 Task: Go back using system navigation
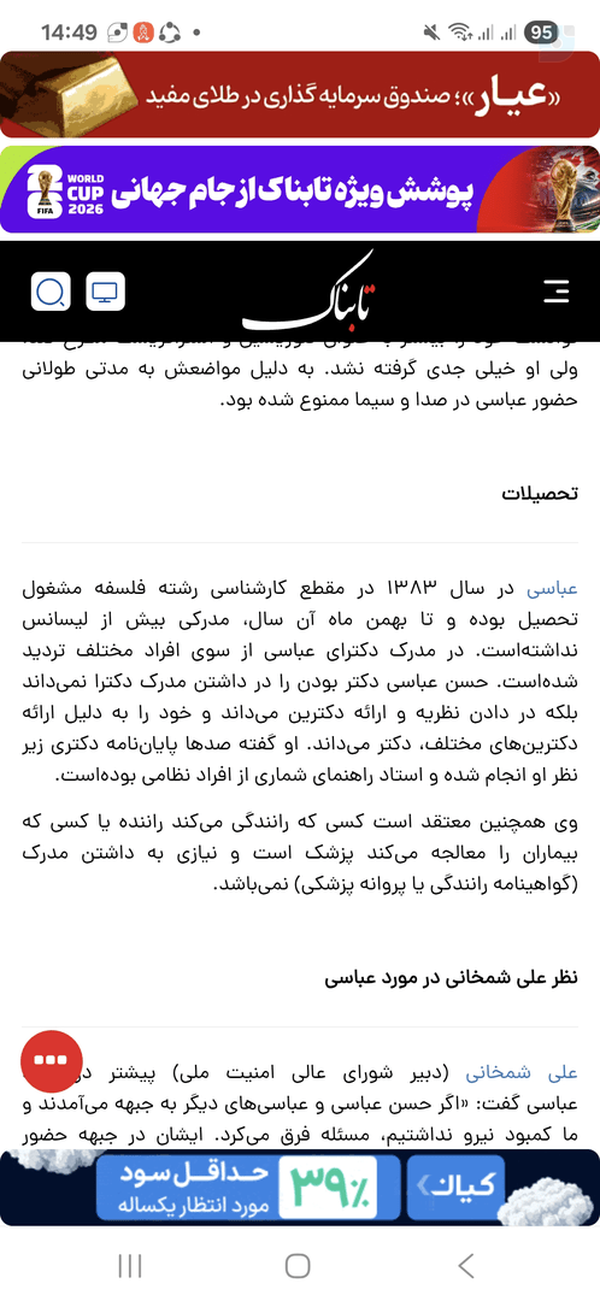[x=466, y=1265]
